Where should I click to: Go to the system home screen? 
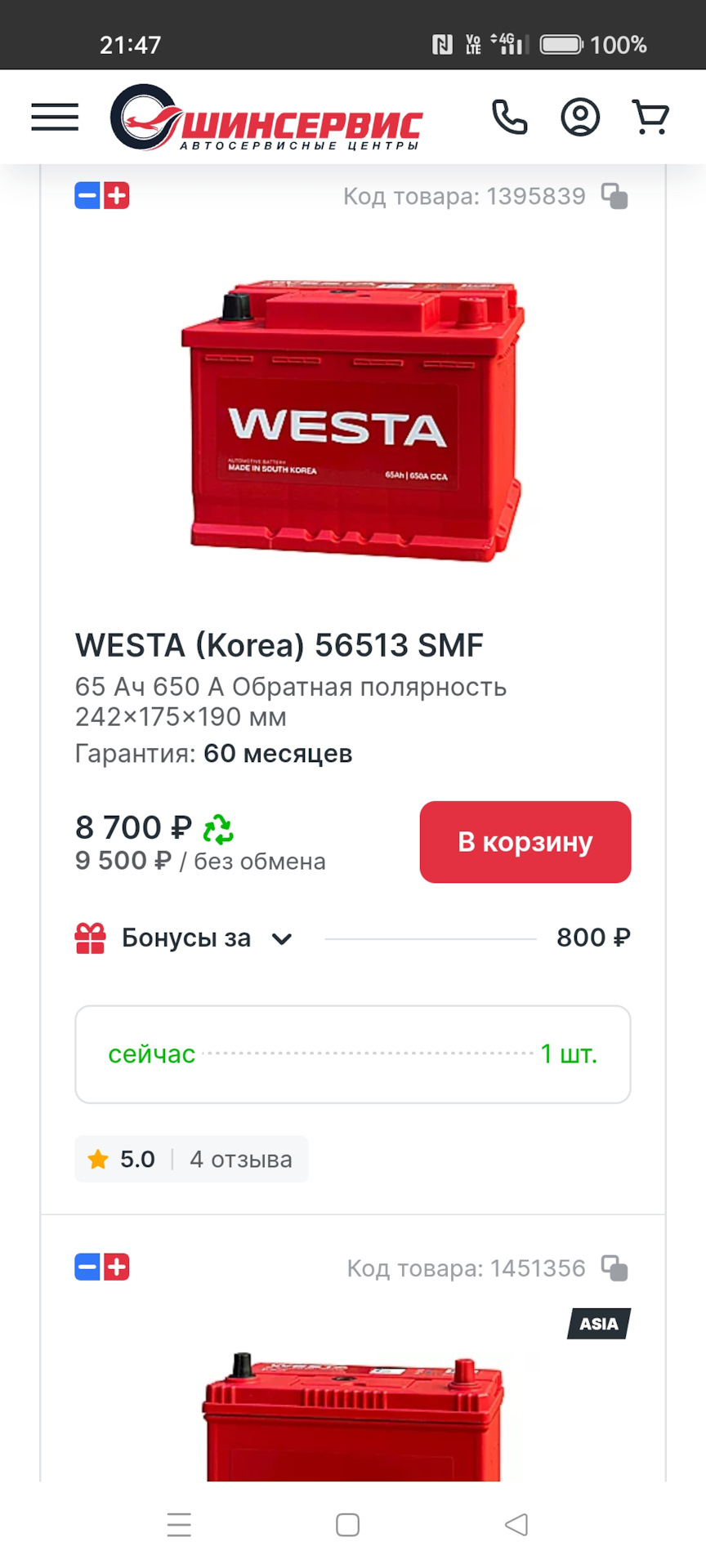point(348,1525)
